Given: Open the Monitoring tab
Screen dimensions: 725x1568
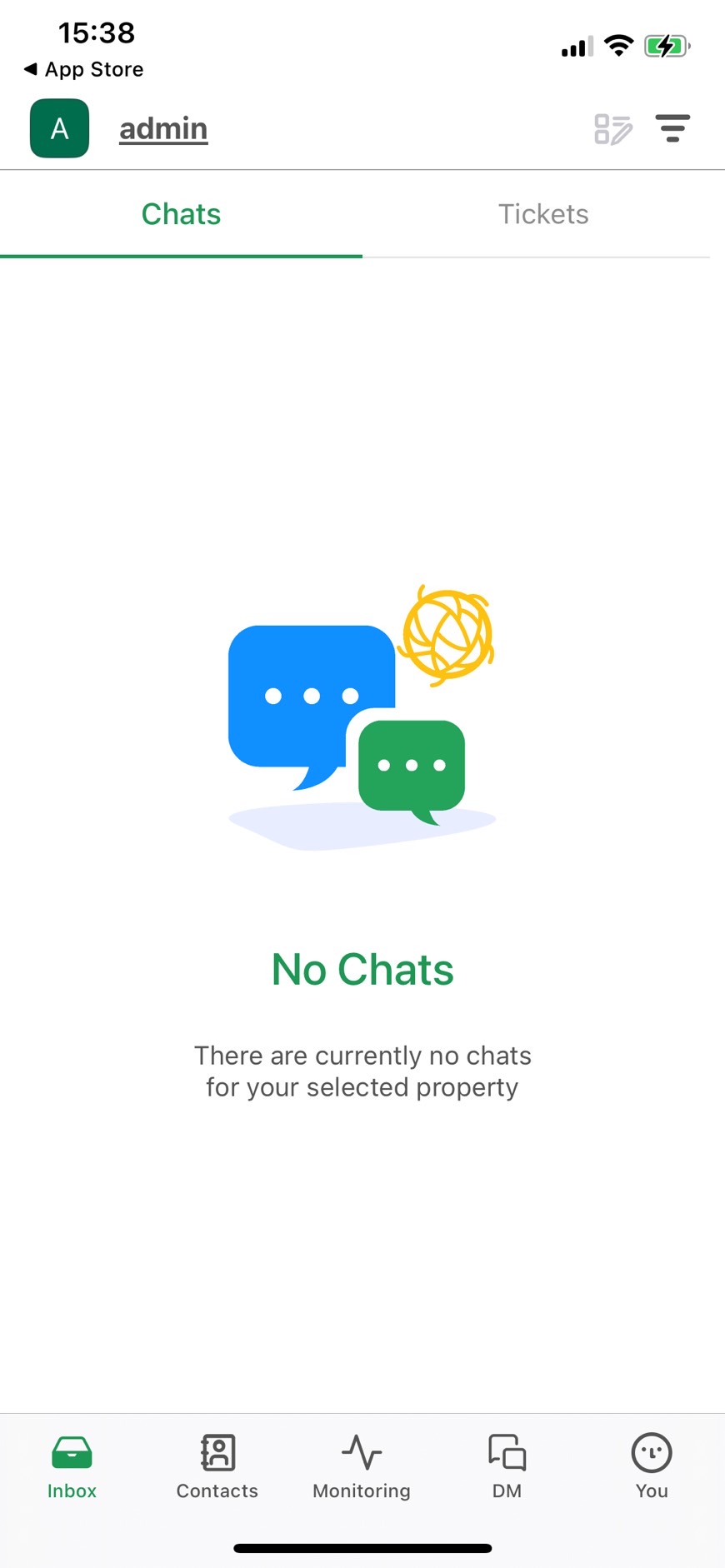Looking at the screenshot, I should tap(362, 1467).
